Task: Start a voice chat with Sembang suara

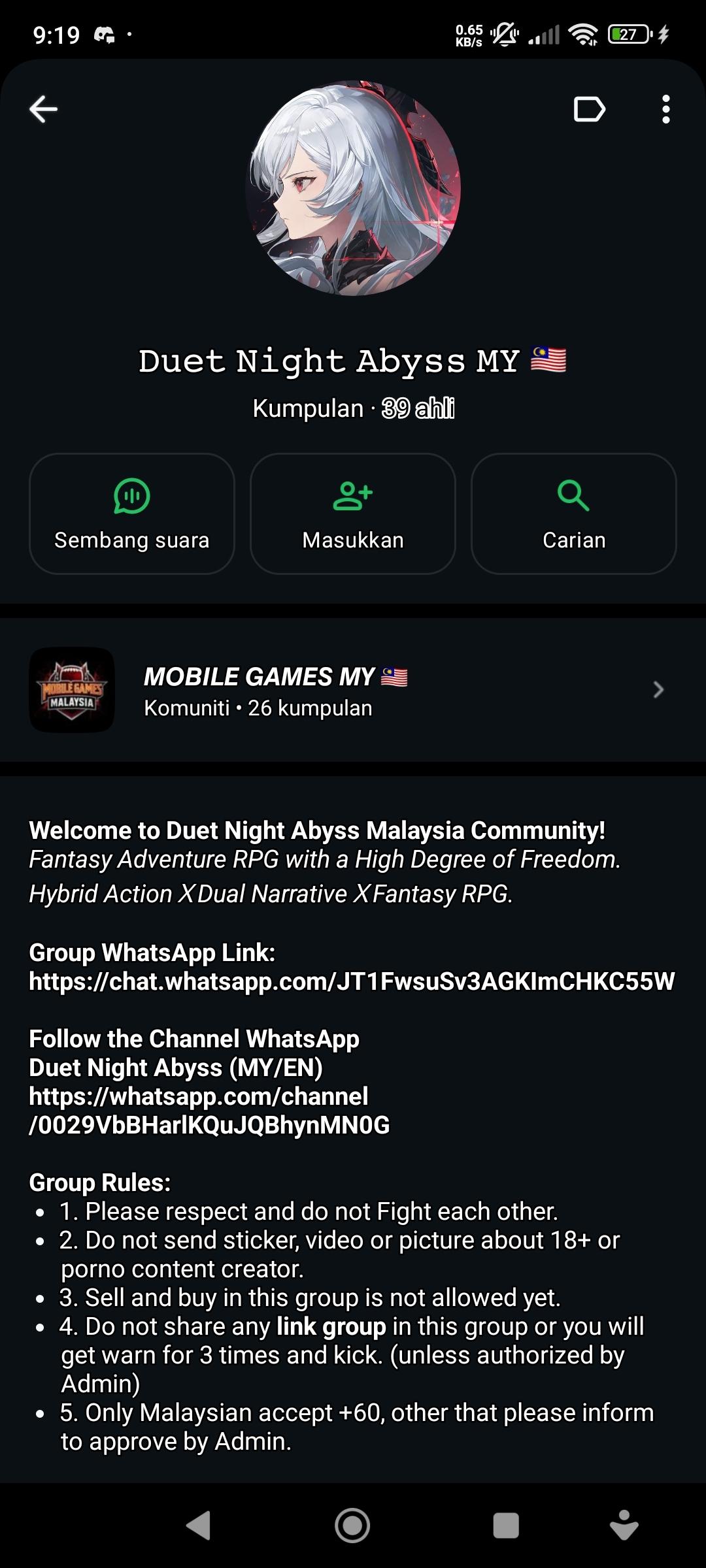Action: pos(132,514)
